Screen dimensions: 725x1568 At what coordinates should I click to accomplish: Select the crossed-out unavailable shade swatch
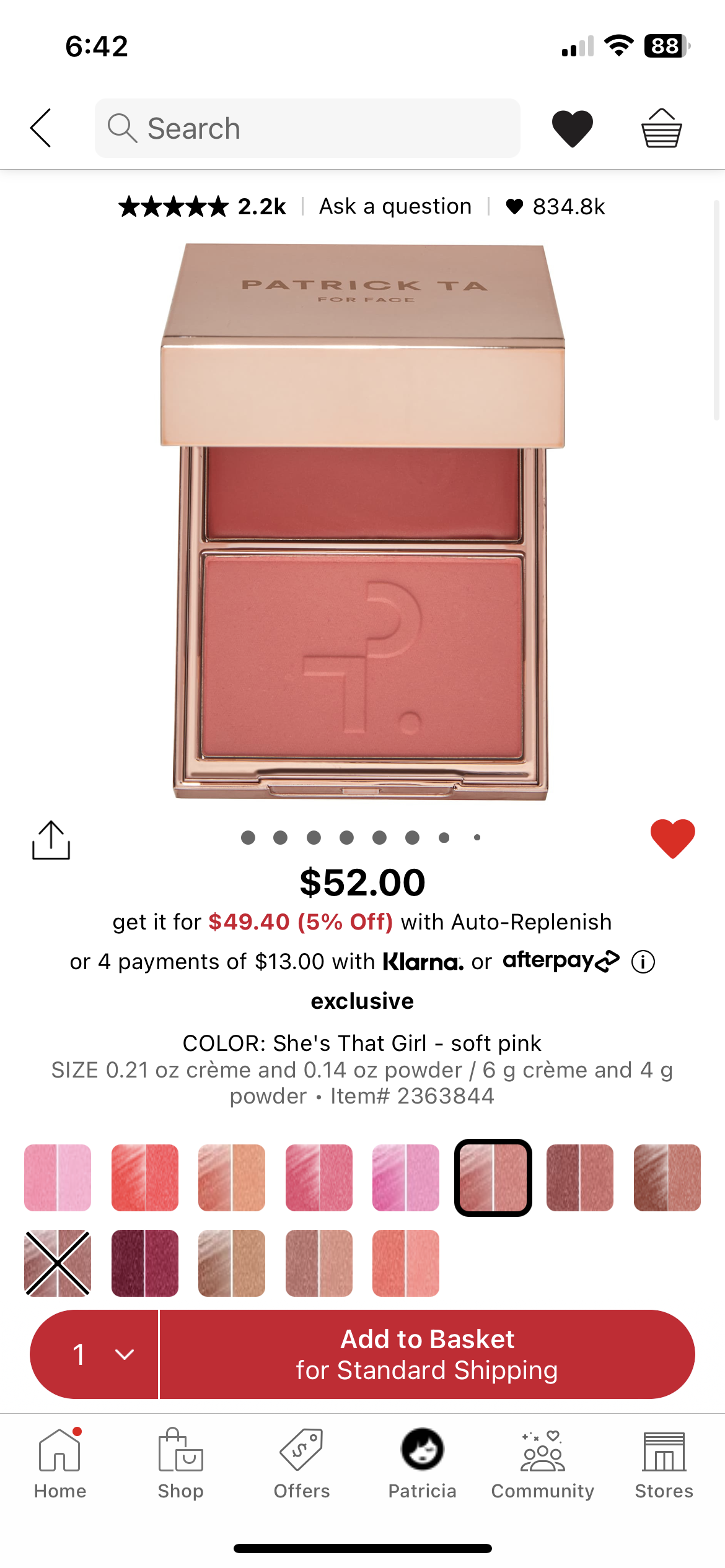(58, 1263)
